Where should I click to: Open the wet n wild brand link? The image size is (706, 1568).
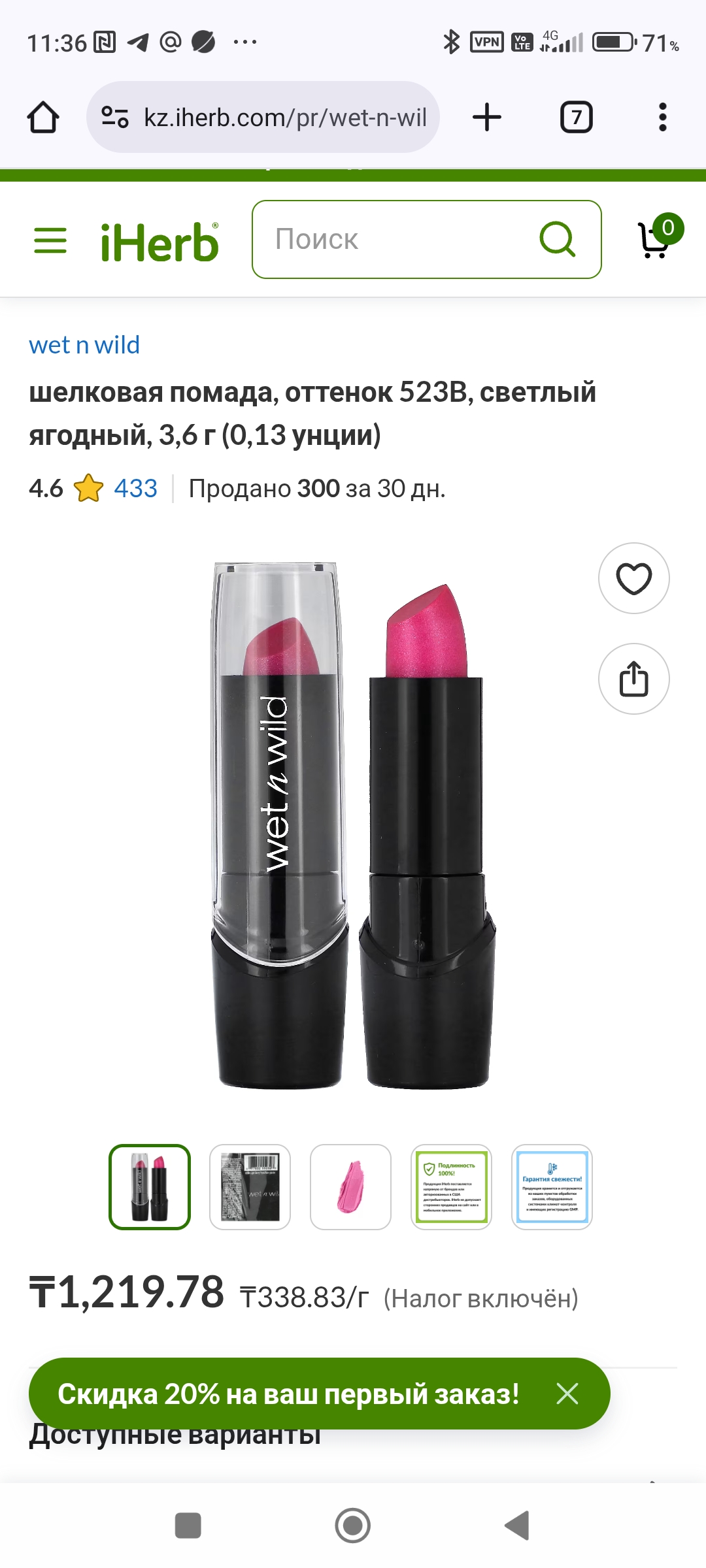(x=84, y=345)
